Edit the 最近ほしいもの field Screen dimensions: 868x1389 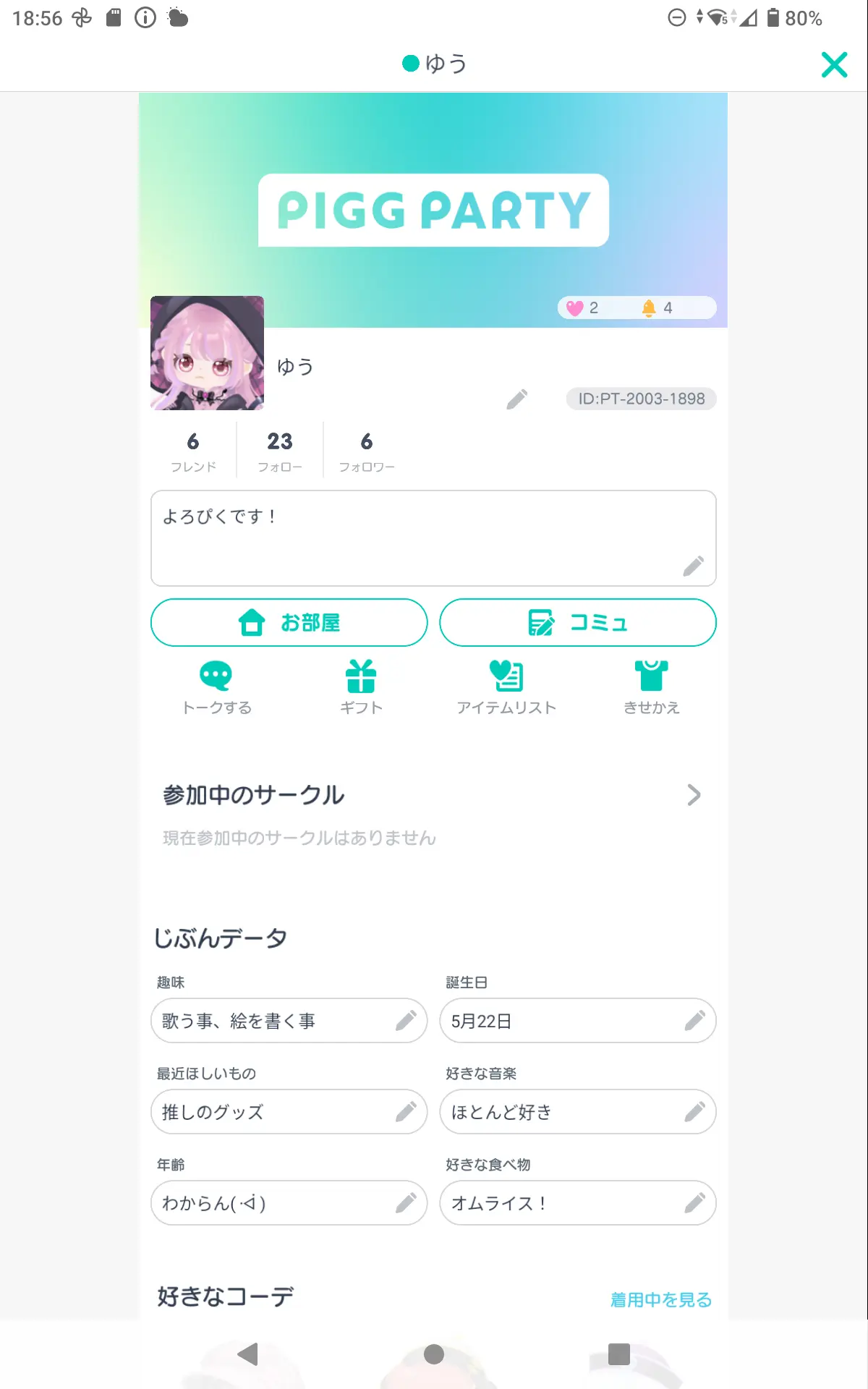(x=289, y=1112)
